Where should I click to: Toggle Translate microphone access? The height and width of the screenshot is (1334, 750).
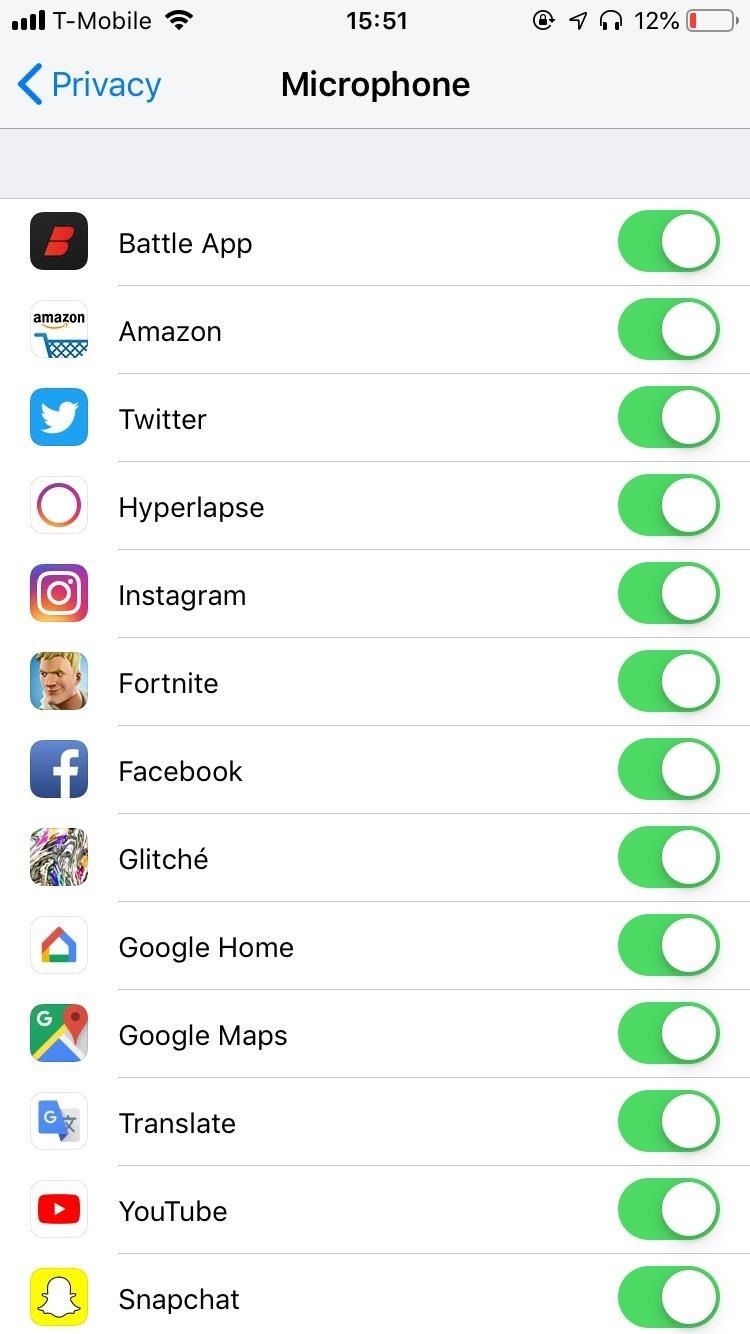click(668, 1122)
